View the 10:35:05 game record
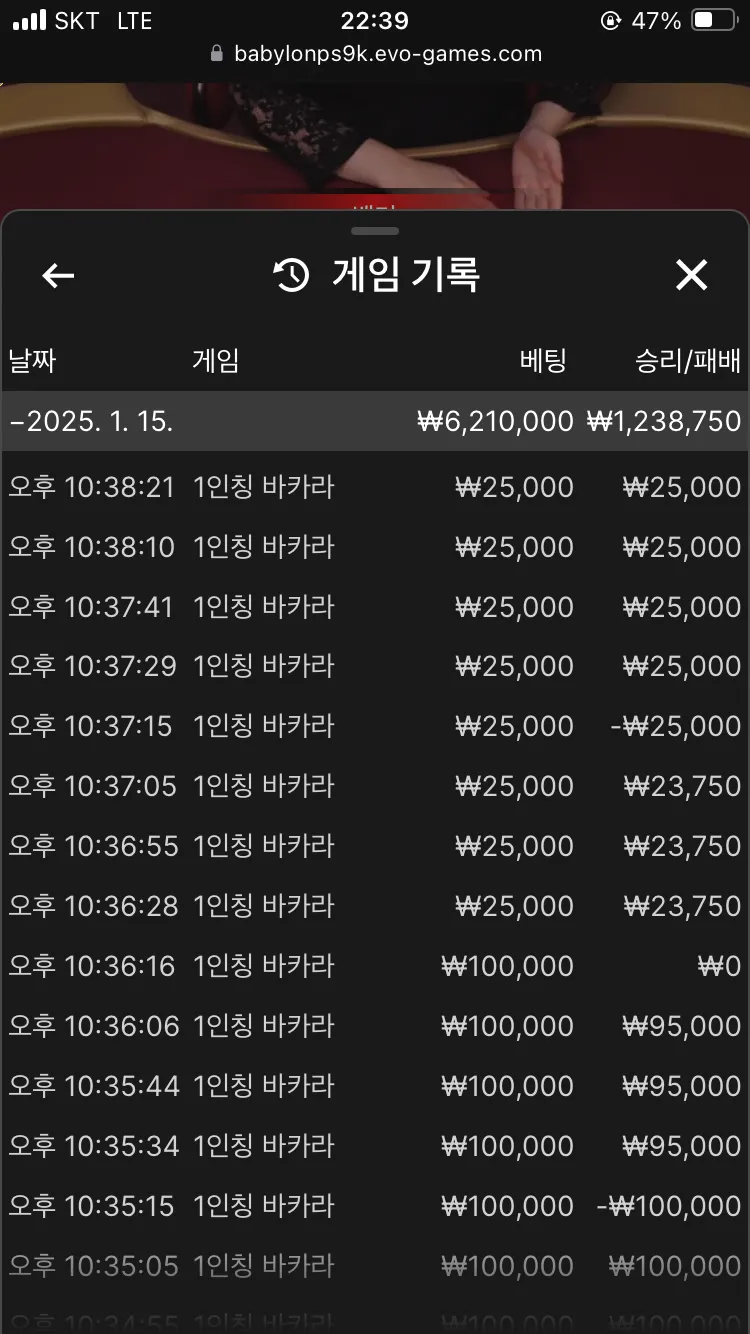750x1334 pixels. 375,1266
